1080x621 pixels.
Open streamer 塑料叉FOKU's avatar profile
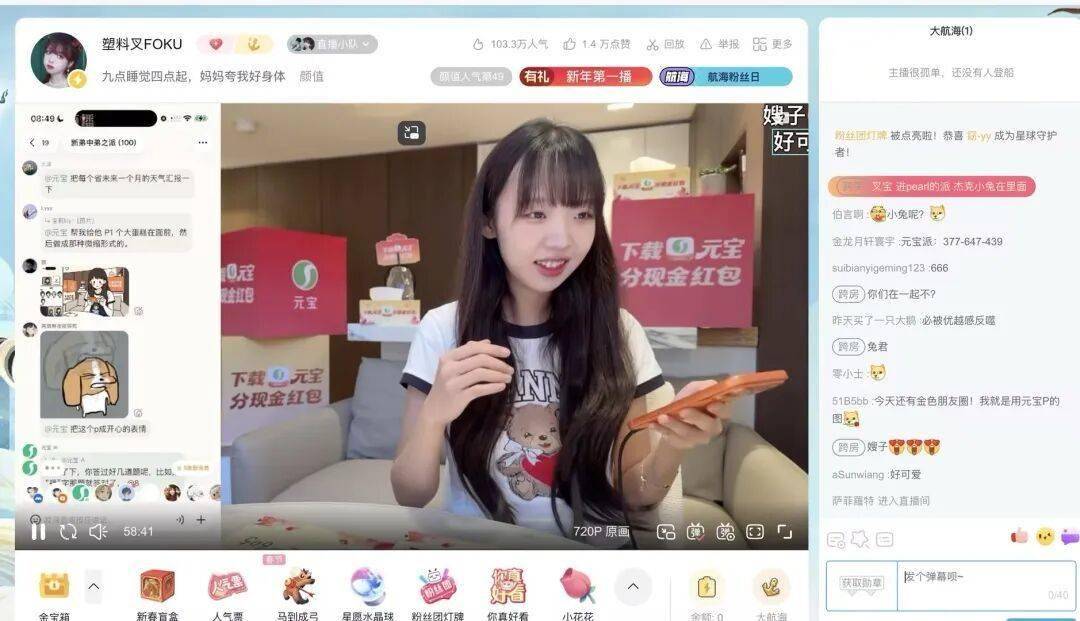[58, 59]
